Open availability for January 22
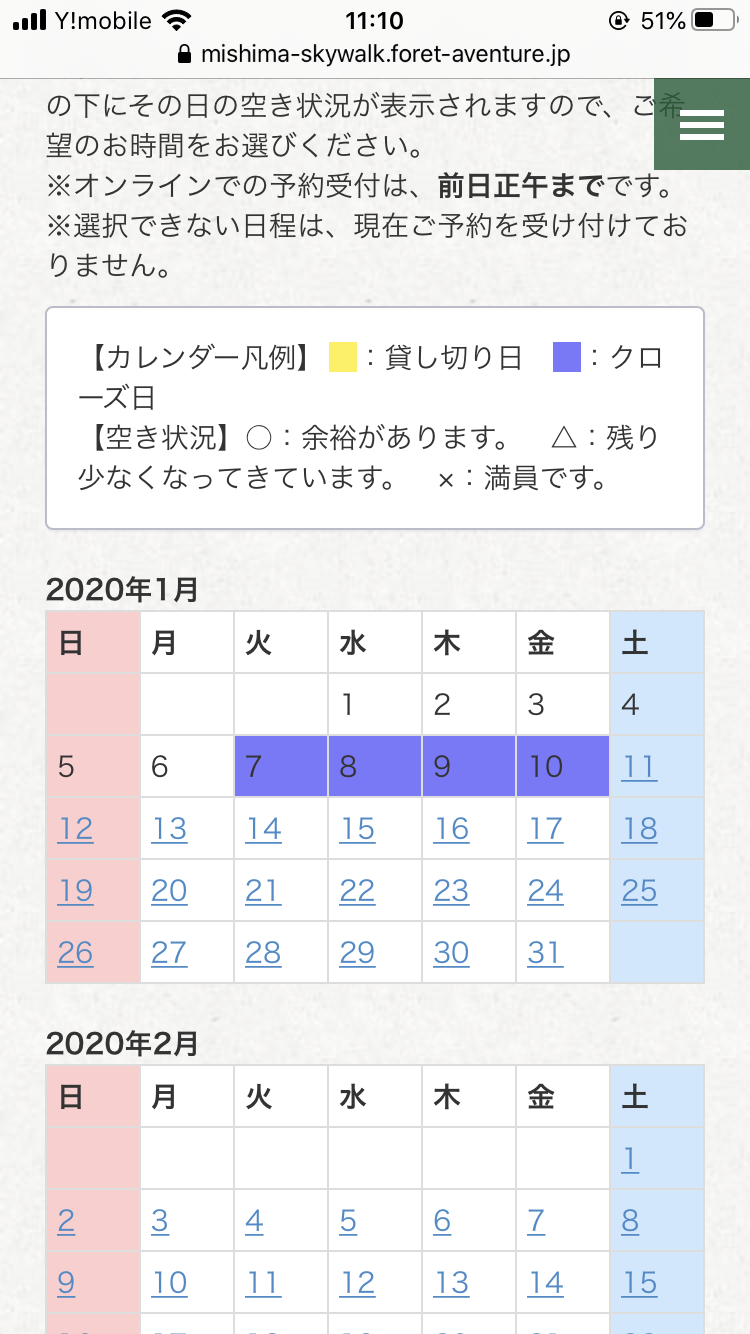The height and width of the screenshot is (1334, 750). click(357, 891)
